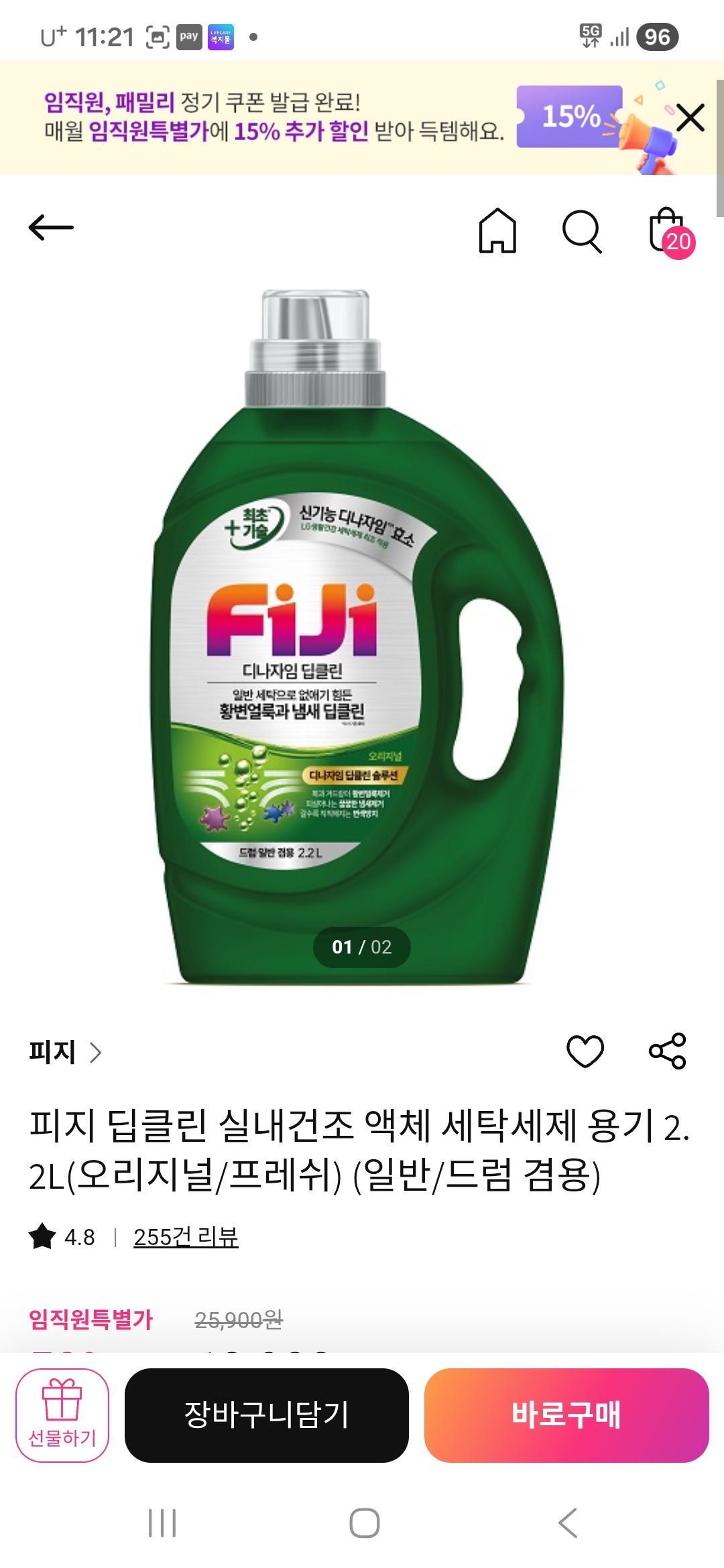Go back using the arrow icon
The height and width of the screenshot is (1568, 724).
coord(51,228)
